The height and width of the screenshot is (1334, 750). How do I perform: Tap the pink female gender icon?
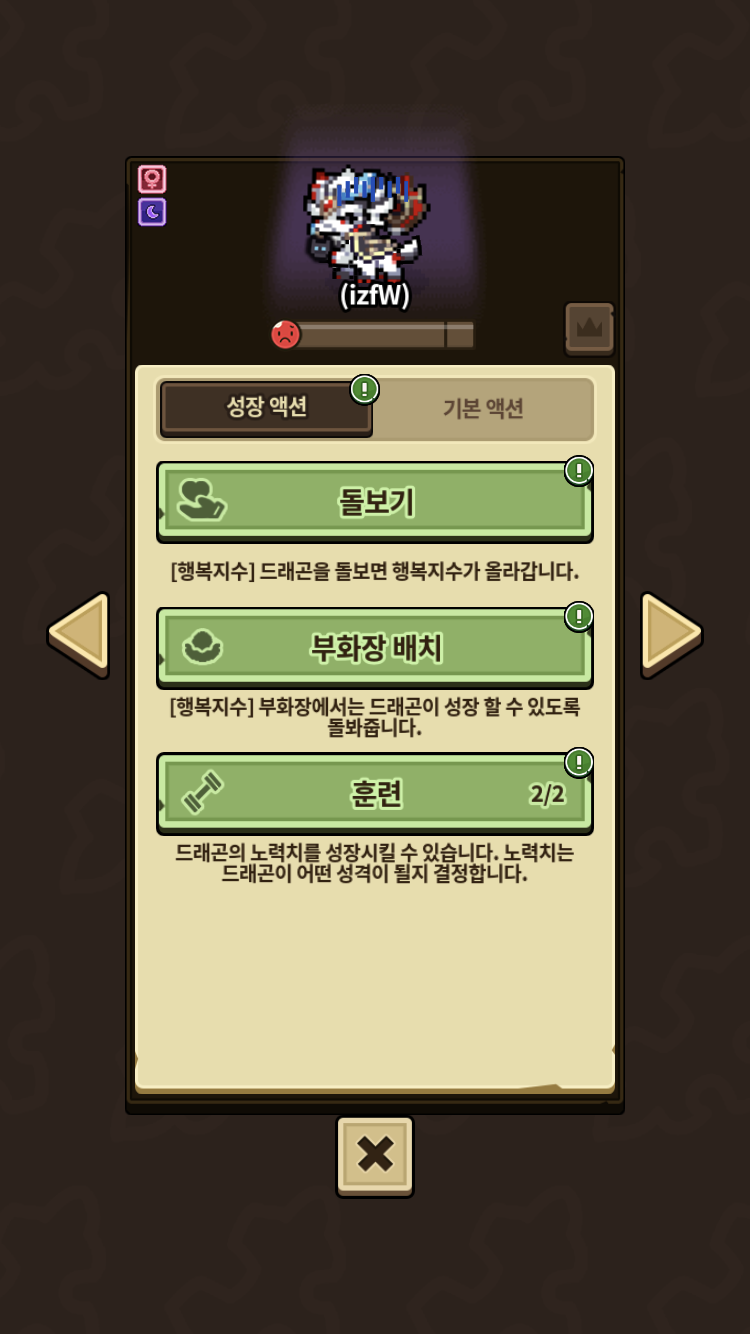pos(152,180)
